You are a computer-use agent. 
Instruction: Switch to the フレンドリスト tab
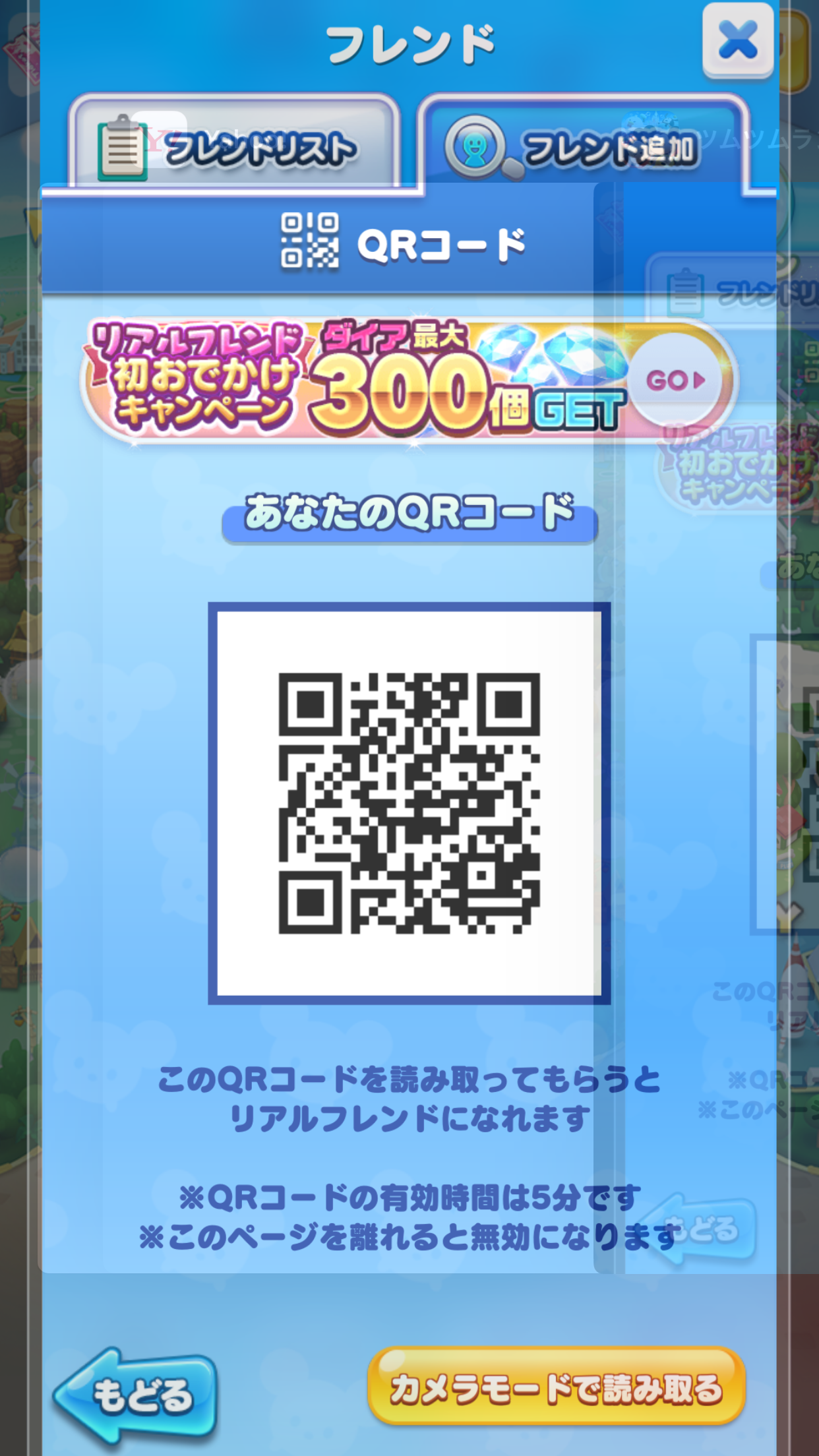tap(234, 145)
